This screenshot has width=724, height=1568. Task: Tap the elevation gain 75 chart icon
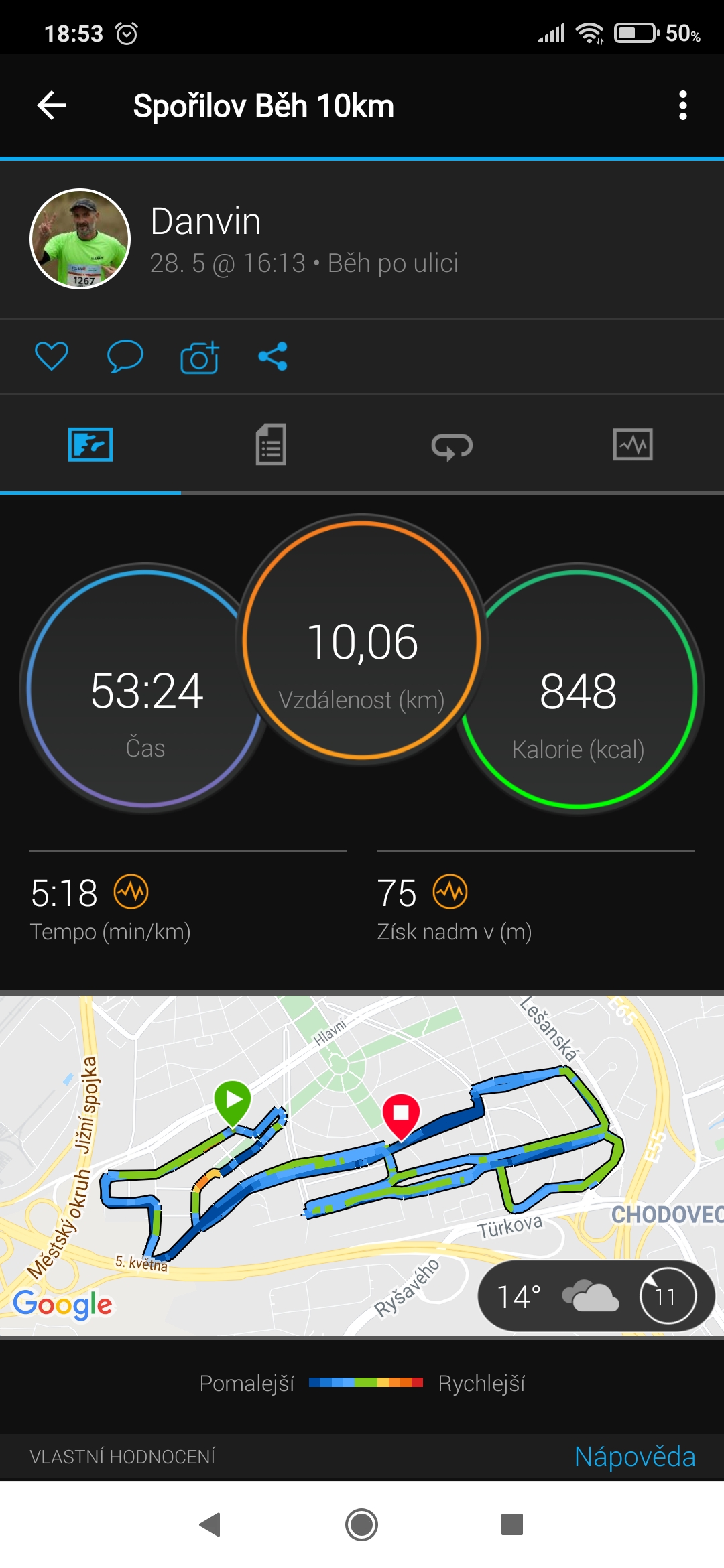pyautogui.click(x=450, y=892)
